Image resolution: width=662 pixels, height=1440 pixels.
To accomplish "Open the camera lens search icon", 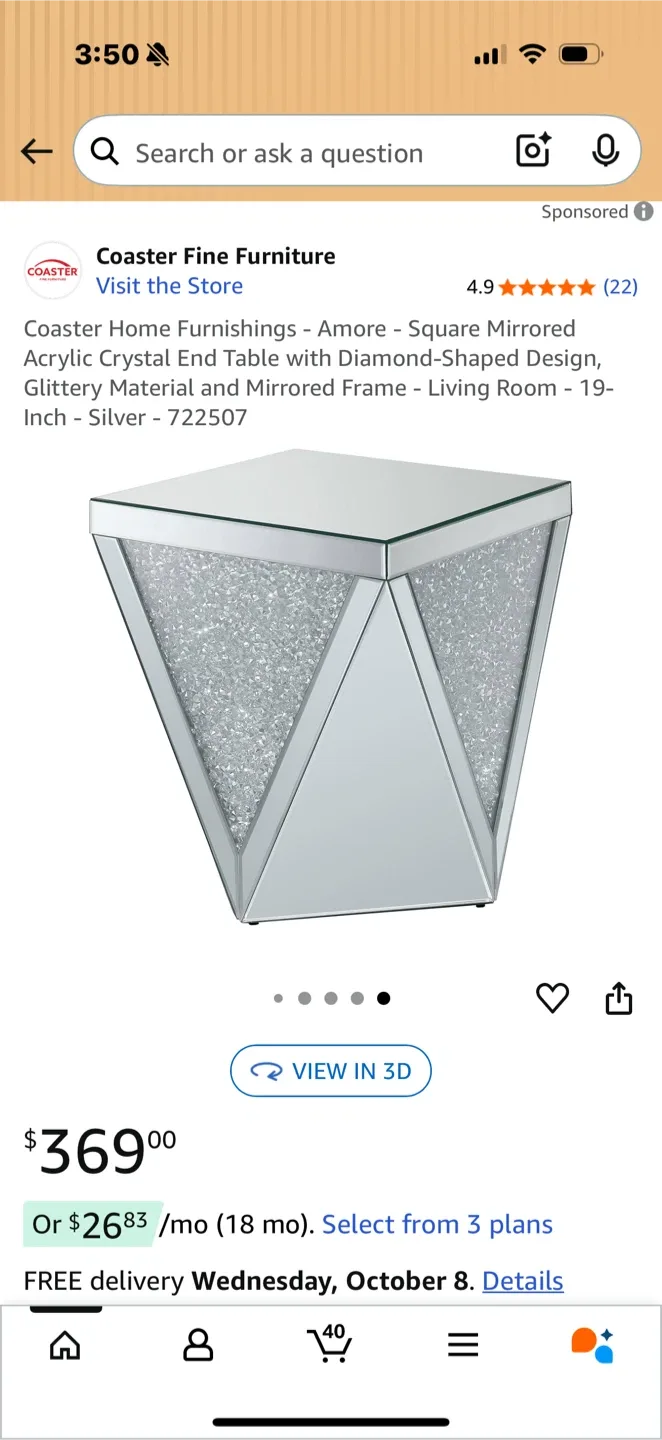I will 534,152.
